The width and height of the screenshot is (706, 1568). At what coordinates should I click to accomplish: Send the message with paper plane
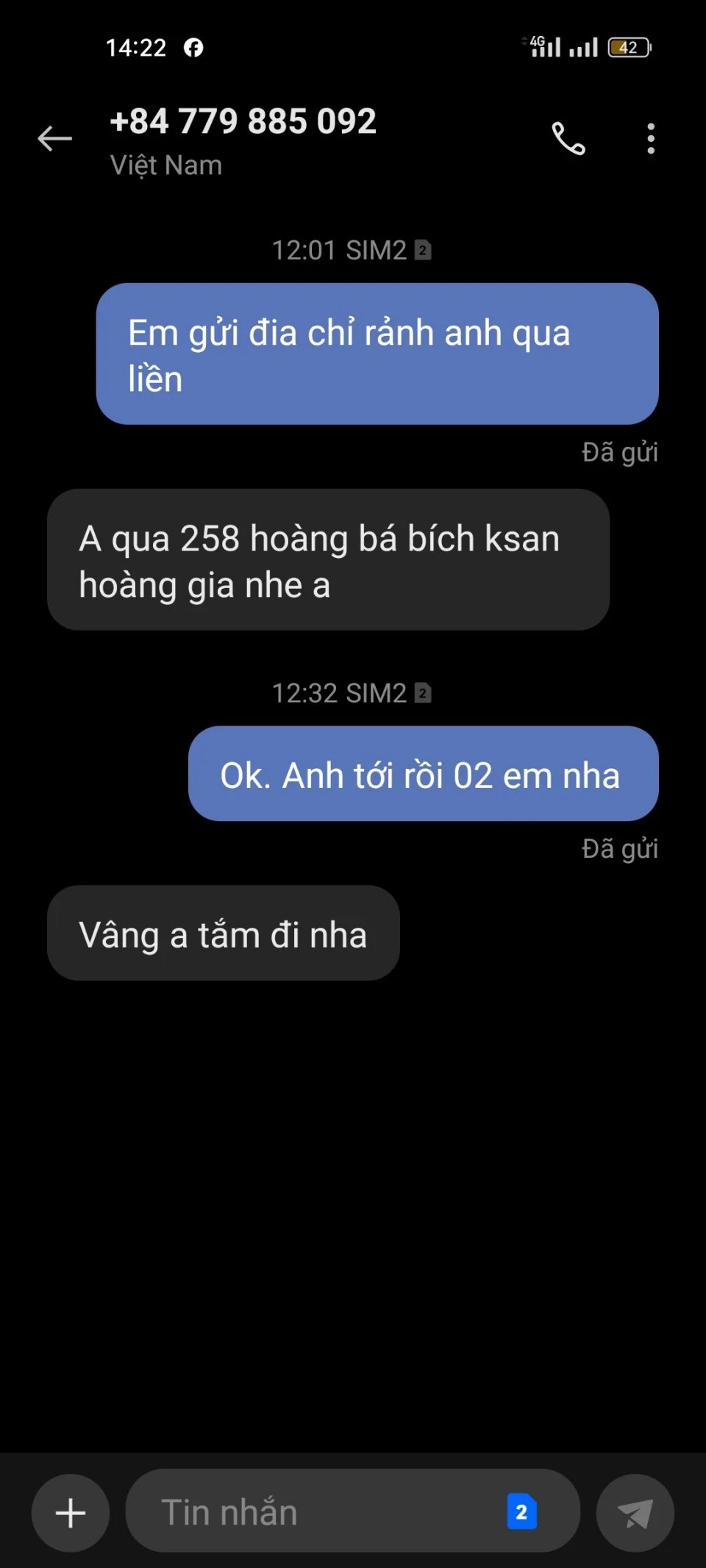[635, 1513]
